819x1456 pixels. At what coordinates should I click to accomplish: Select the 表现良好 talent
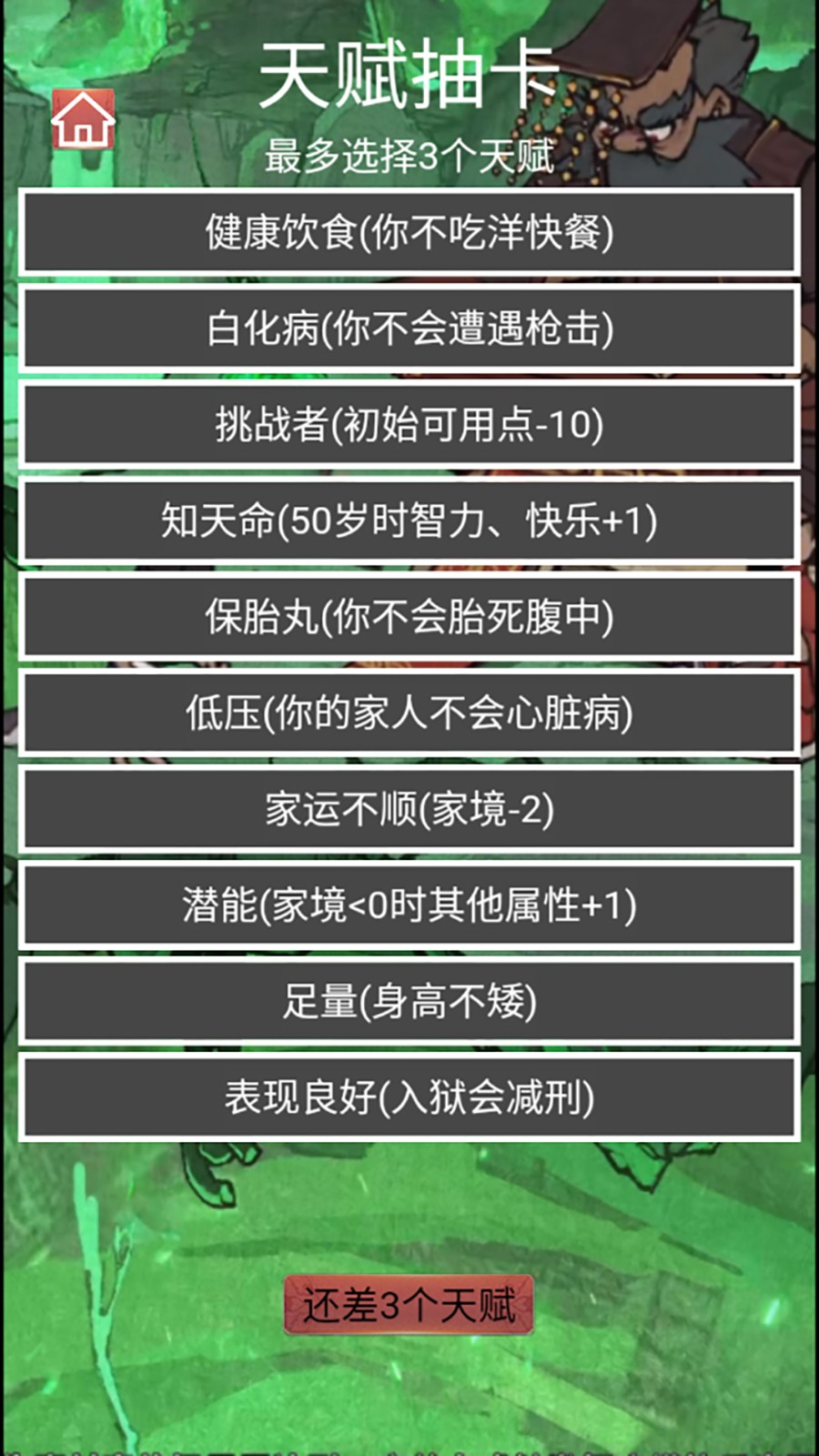pyautogui.click(x=409, y=1097)
